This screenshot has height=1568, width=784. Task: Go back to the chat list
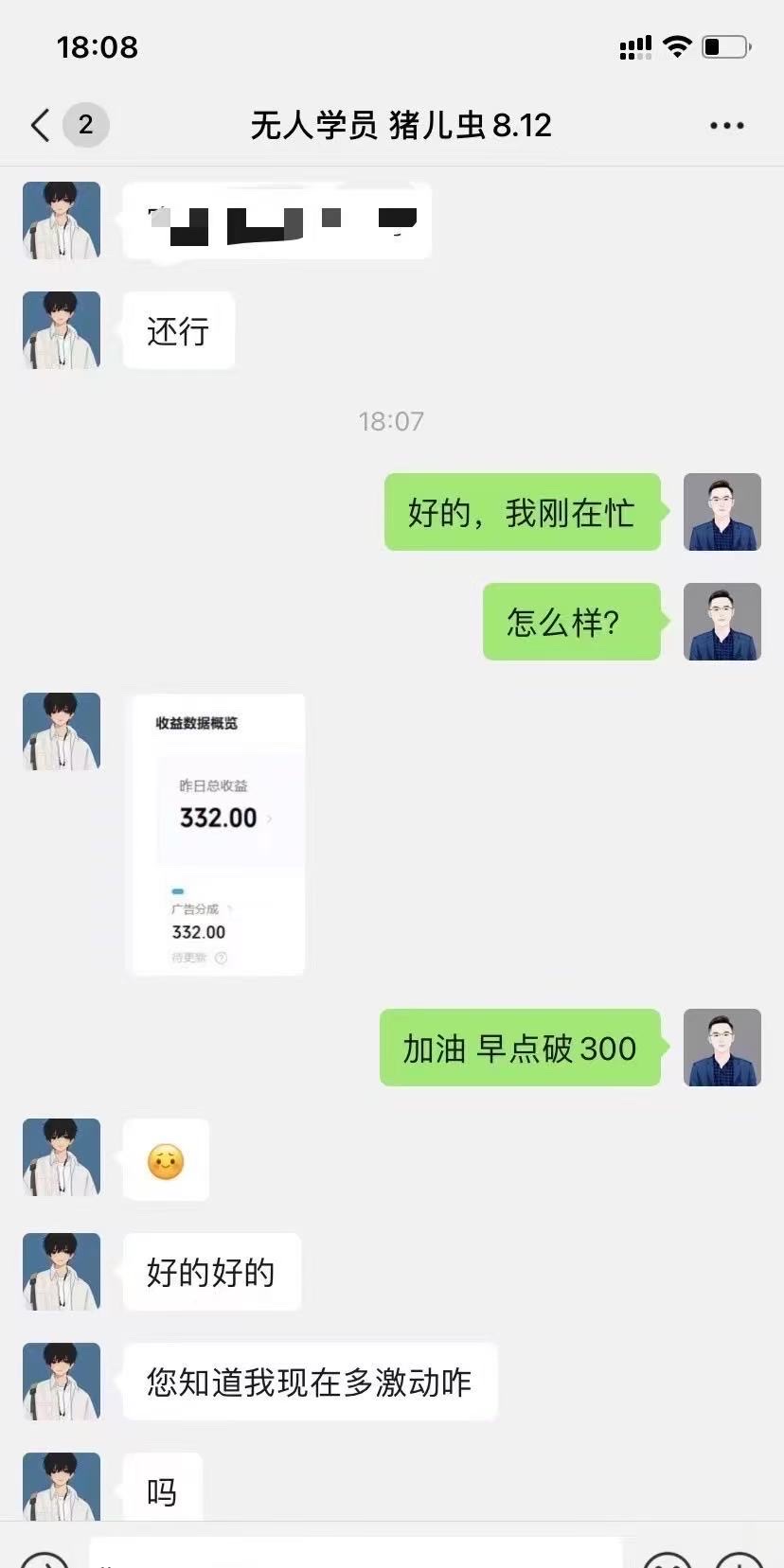(41, 125)
